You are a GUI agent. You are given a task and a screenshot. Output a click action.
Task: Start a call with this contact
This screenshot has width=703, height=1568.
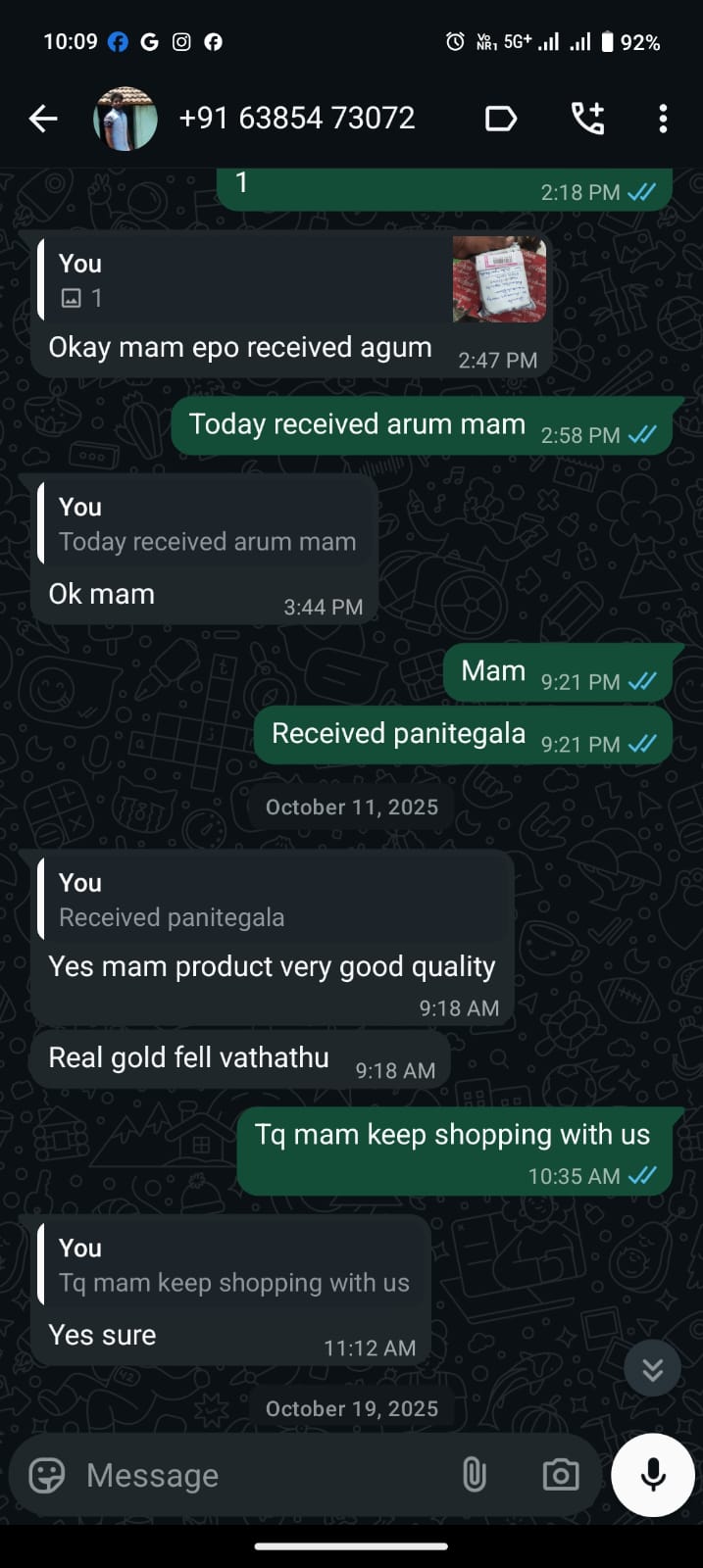click(587, 119)
